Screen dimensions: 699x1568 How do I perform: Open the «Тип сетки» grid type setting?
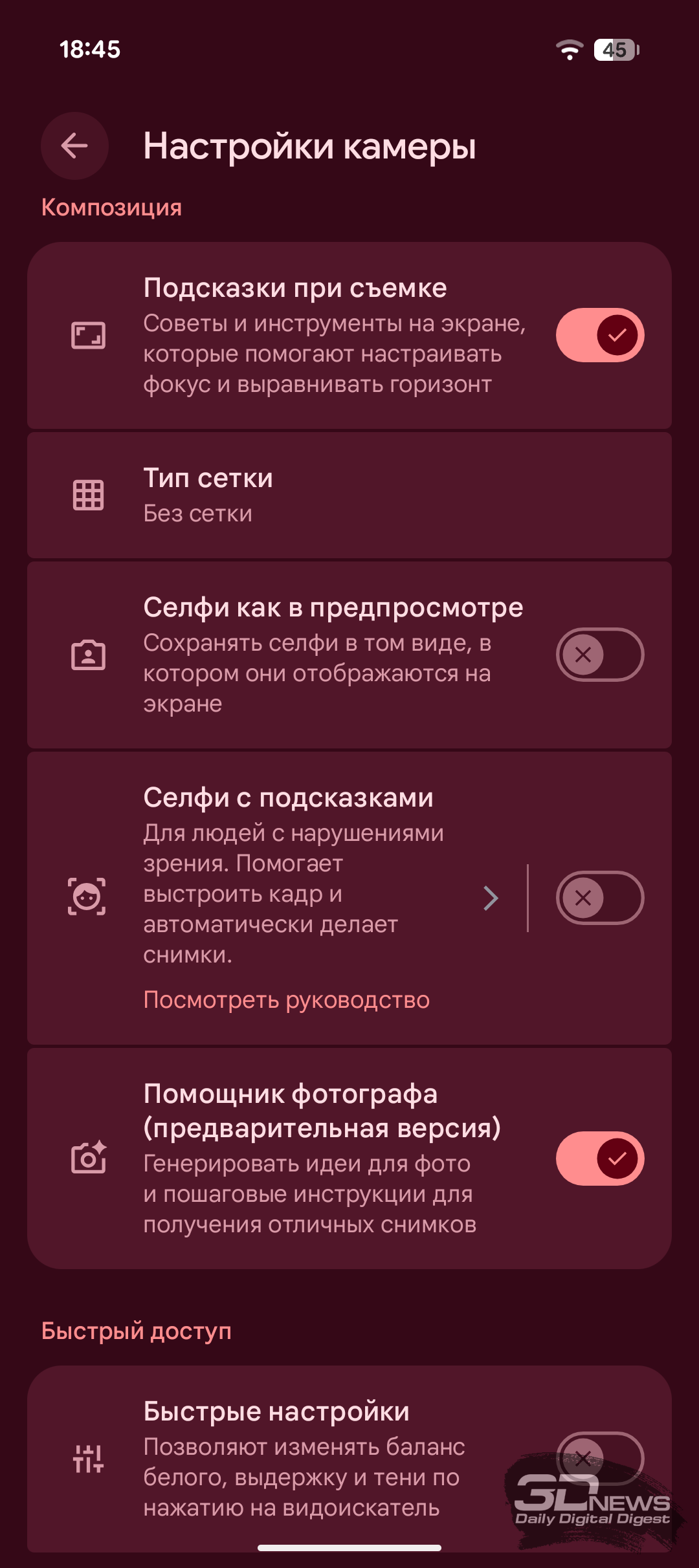(x=349, y=495)
